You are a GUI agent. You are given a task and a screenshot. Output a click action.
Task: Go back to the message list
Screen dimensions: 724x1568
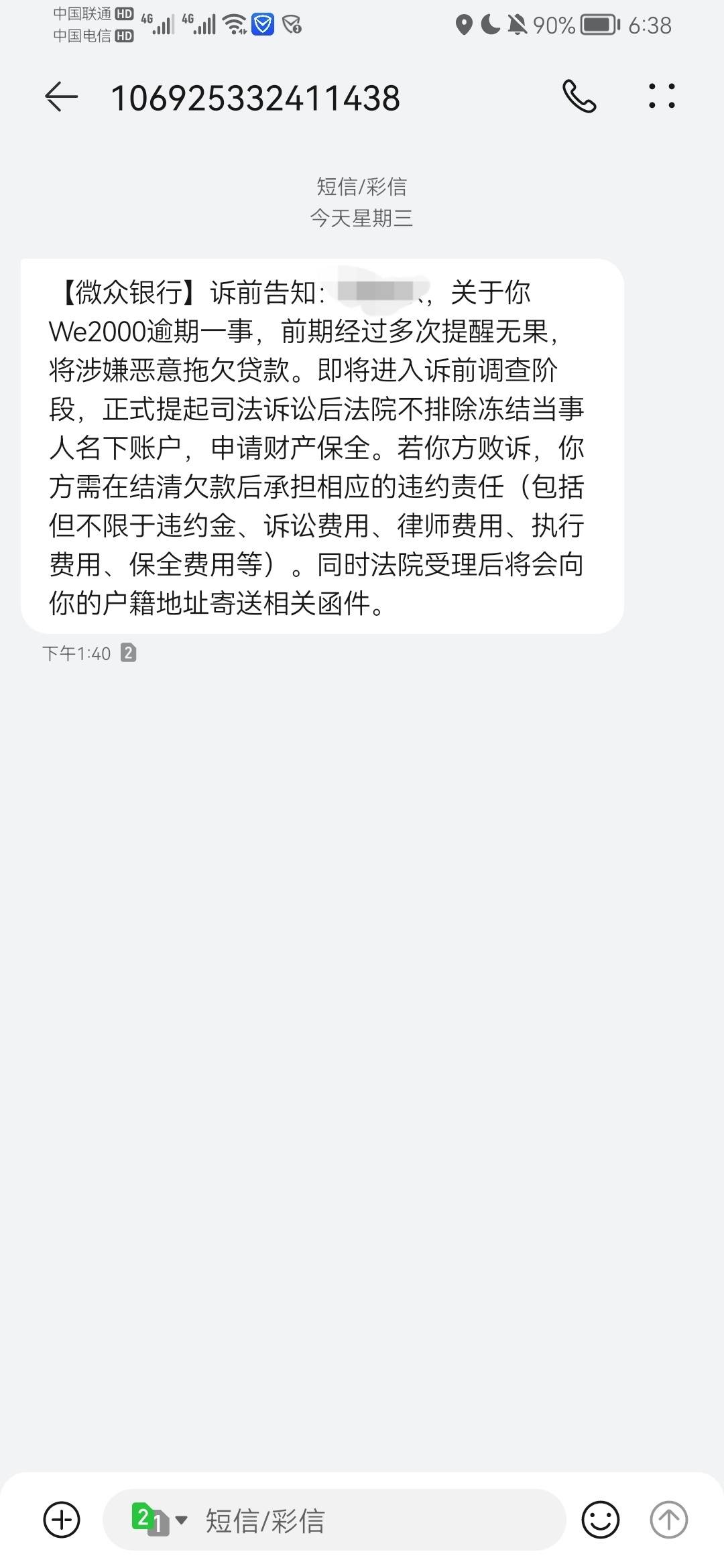[x=61, y=97]
